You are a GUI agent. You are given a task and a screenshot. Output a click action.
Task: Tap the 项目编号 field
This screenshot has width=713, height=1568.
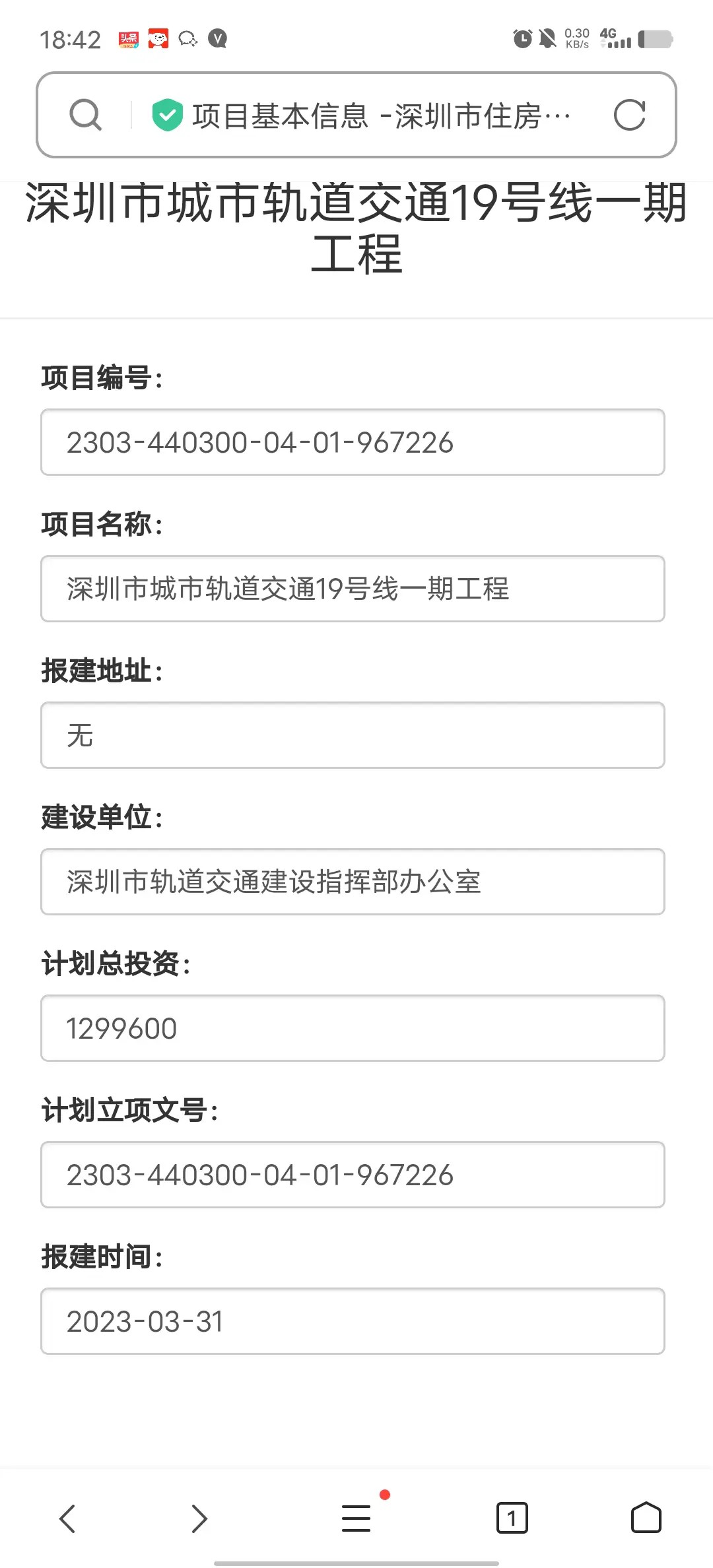click(x=353, y=442)
